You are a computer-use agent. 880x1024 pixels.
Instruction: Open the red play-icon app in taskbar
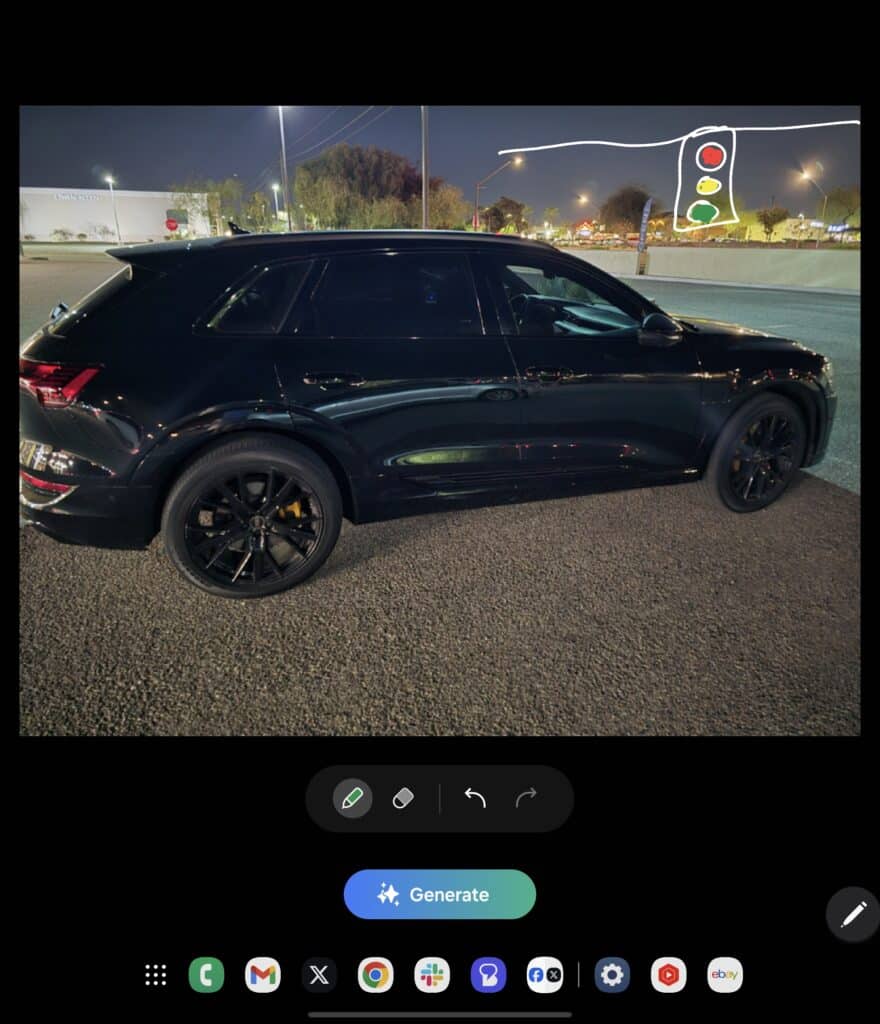668,975
